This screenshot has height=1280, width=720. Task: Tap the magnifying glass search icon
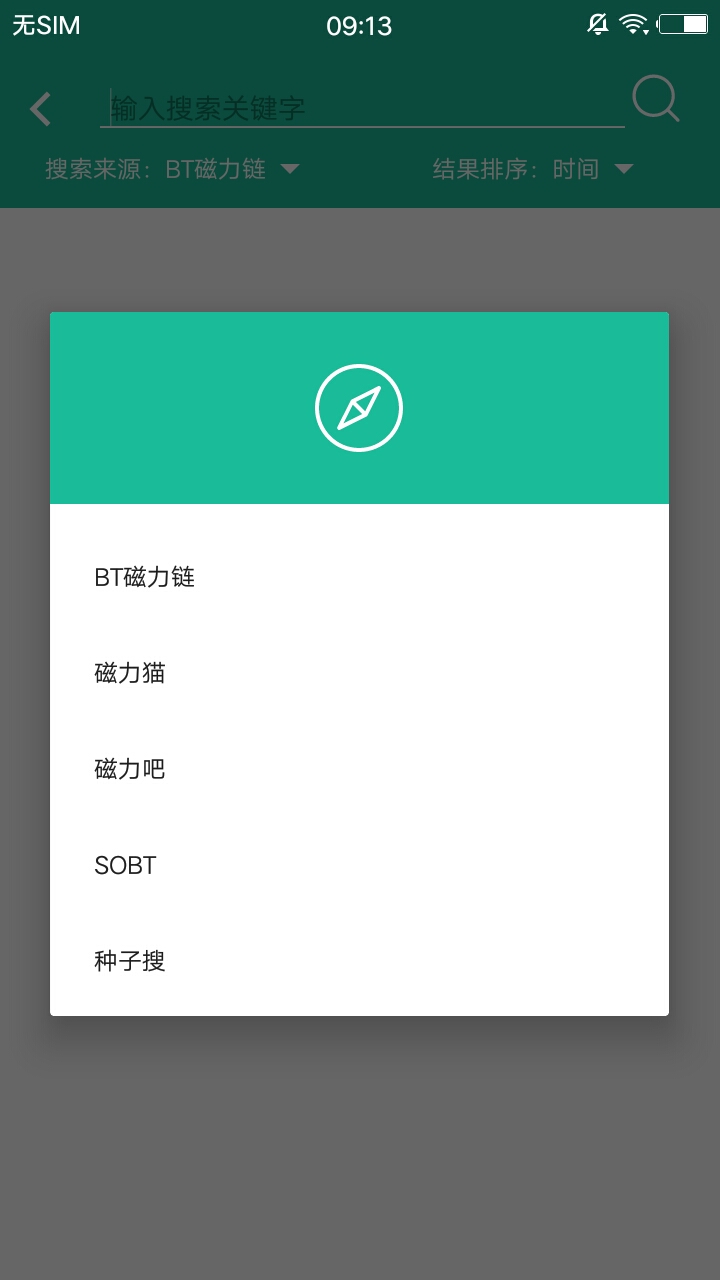(x=656, y=98)
